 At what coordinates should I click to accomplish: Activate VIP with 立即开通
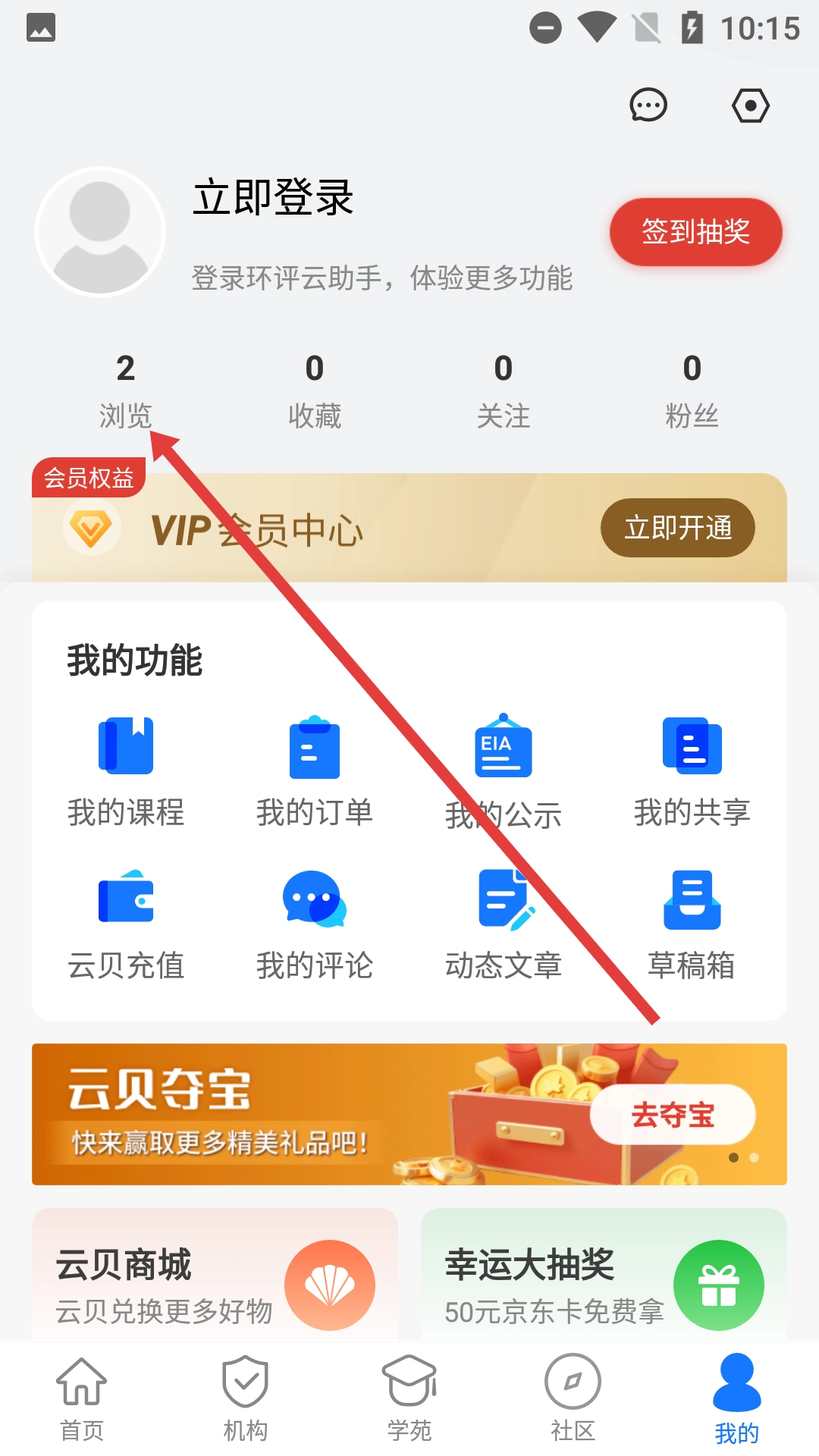click(677, 528)
